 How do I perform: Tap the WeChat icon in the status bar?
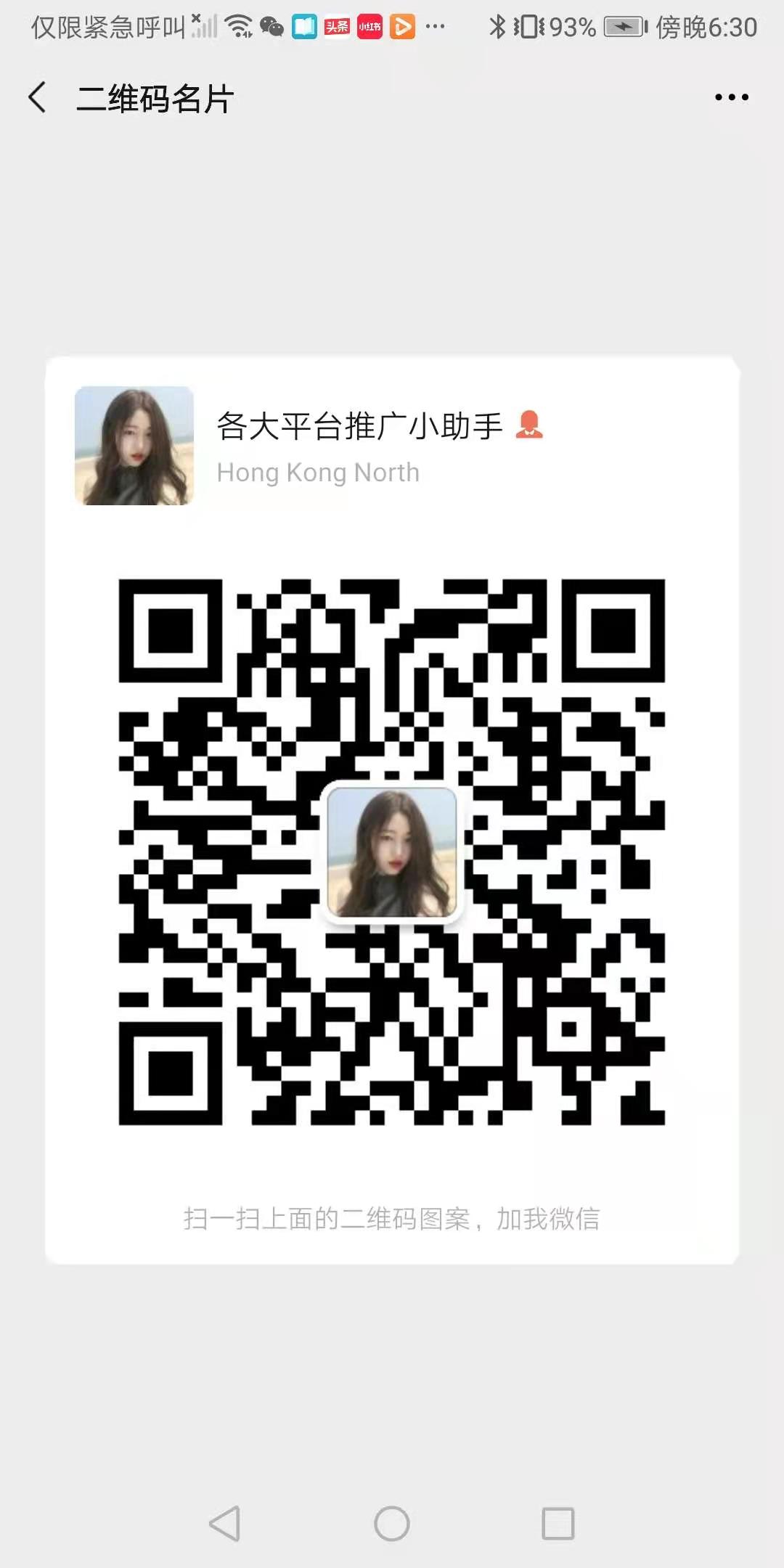pos(271,28)
